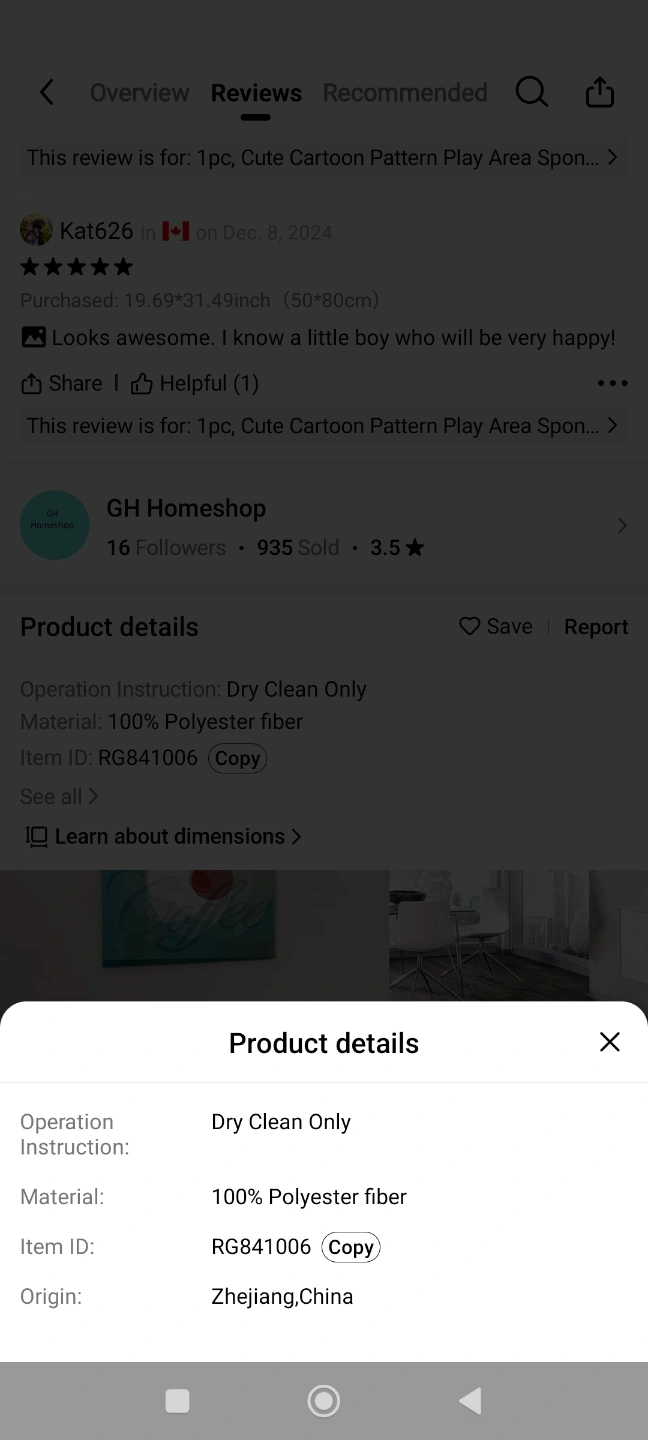This screenshot has height=1440, width=648.
Task: Copy the item ID in the sheet
Action: pyautogui.click(x=351, y=1247)
